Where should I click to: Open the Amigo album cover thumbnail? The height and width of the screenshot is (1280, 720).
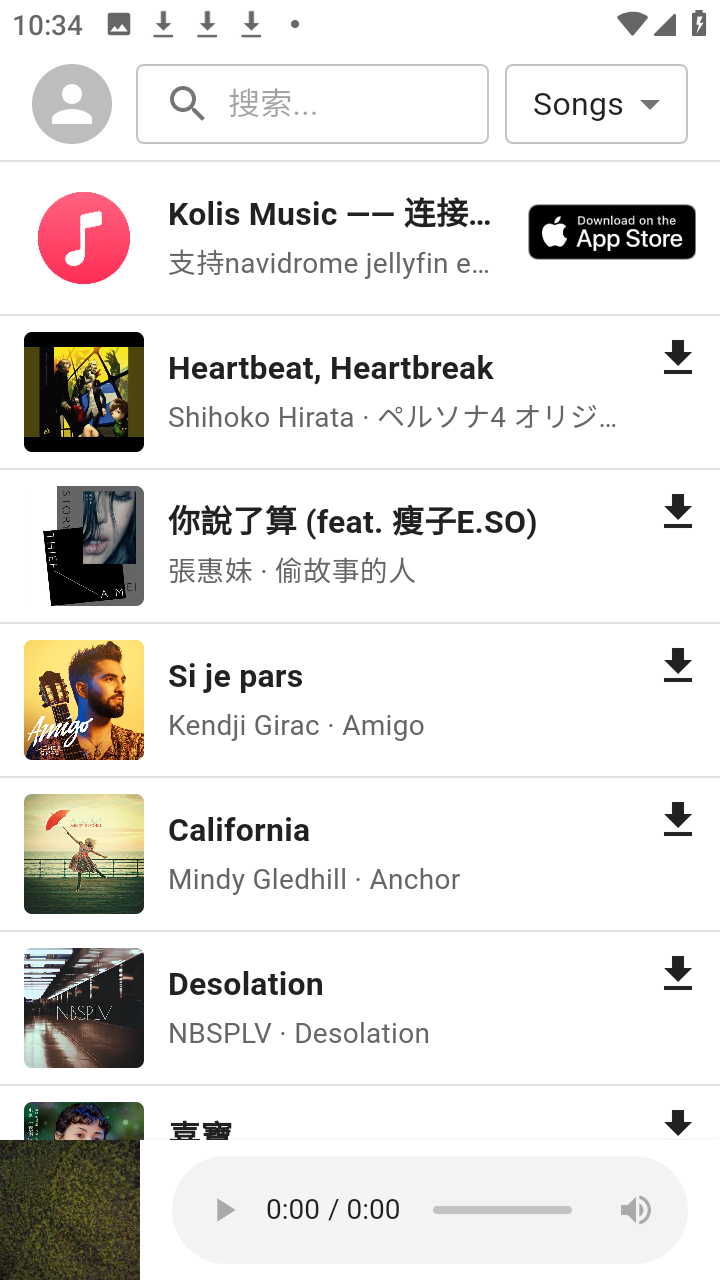pyautogui.click(x=84, y=699)
